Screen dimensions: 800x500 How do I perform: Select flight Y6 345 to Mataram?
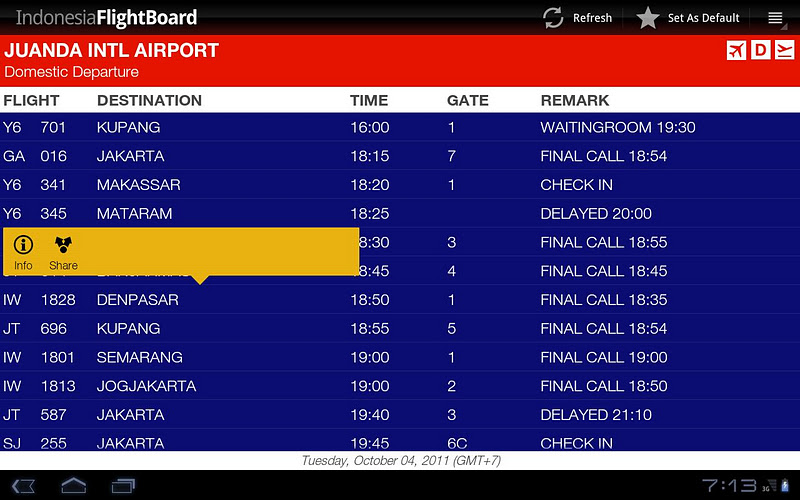pyautogui.click(x=400, y=213)
